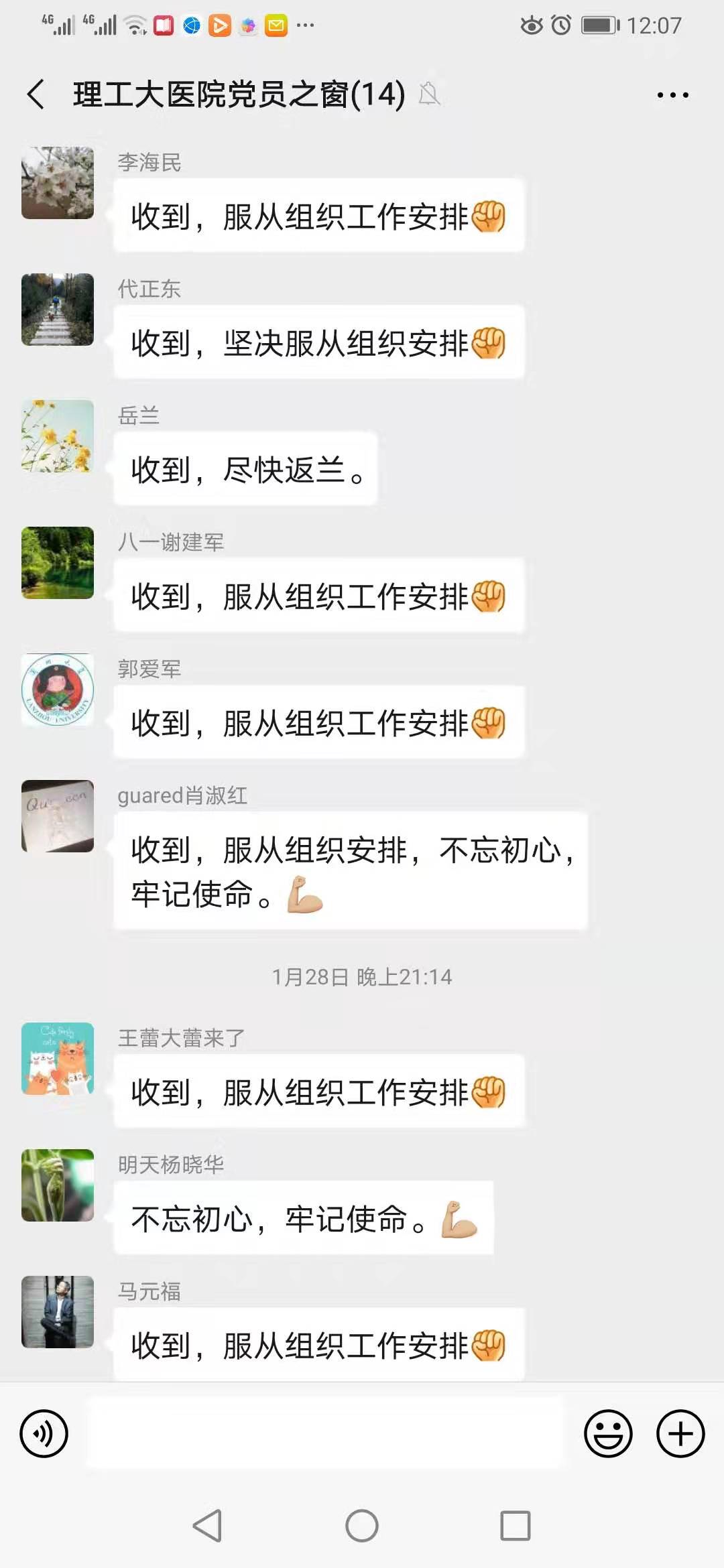The height and width of the screenshot is (1568, 724).
Task: Open 代正东's profile avatar
Action: [58, 310]
